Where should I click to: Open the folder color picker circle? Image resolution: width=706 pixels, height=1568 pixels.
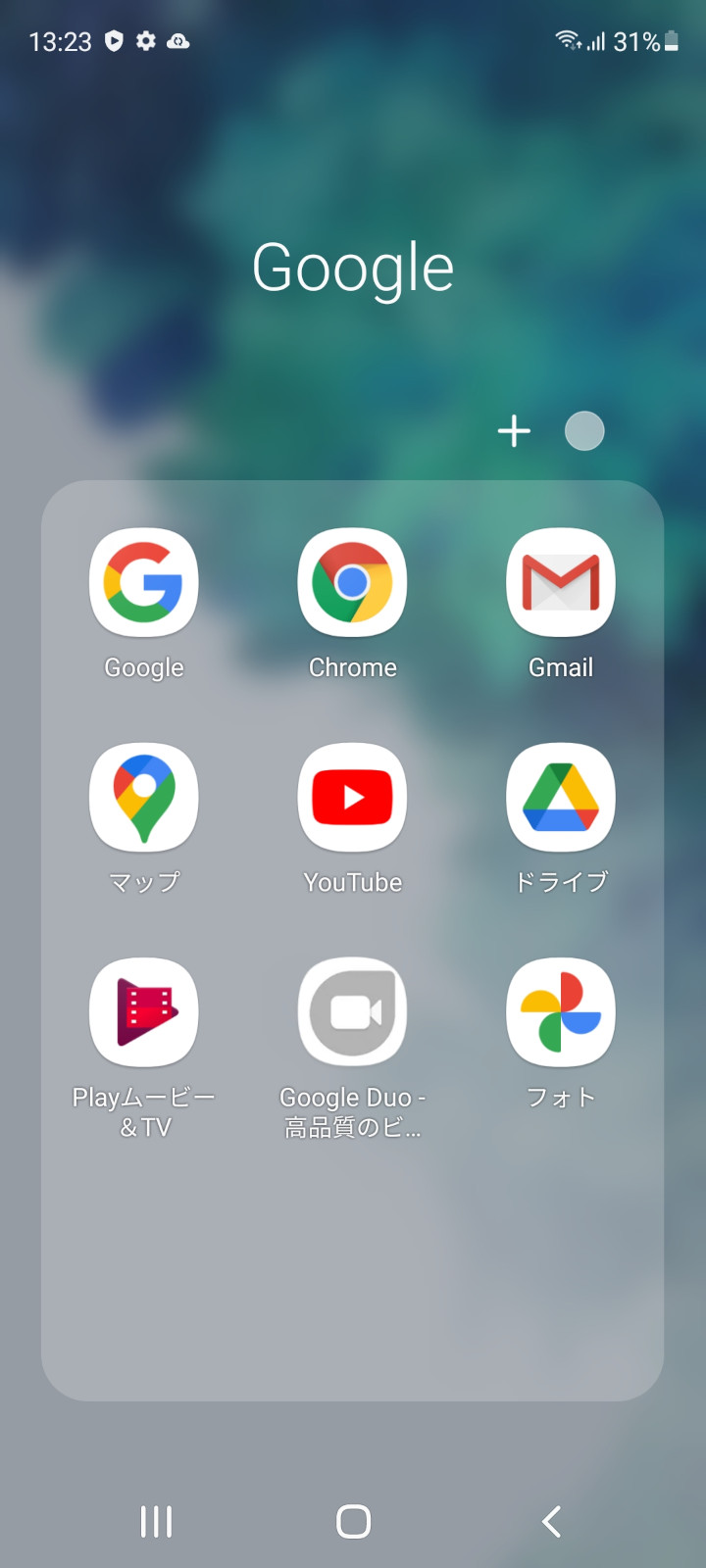tap(584, 431)
